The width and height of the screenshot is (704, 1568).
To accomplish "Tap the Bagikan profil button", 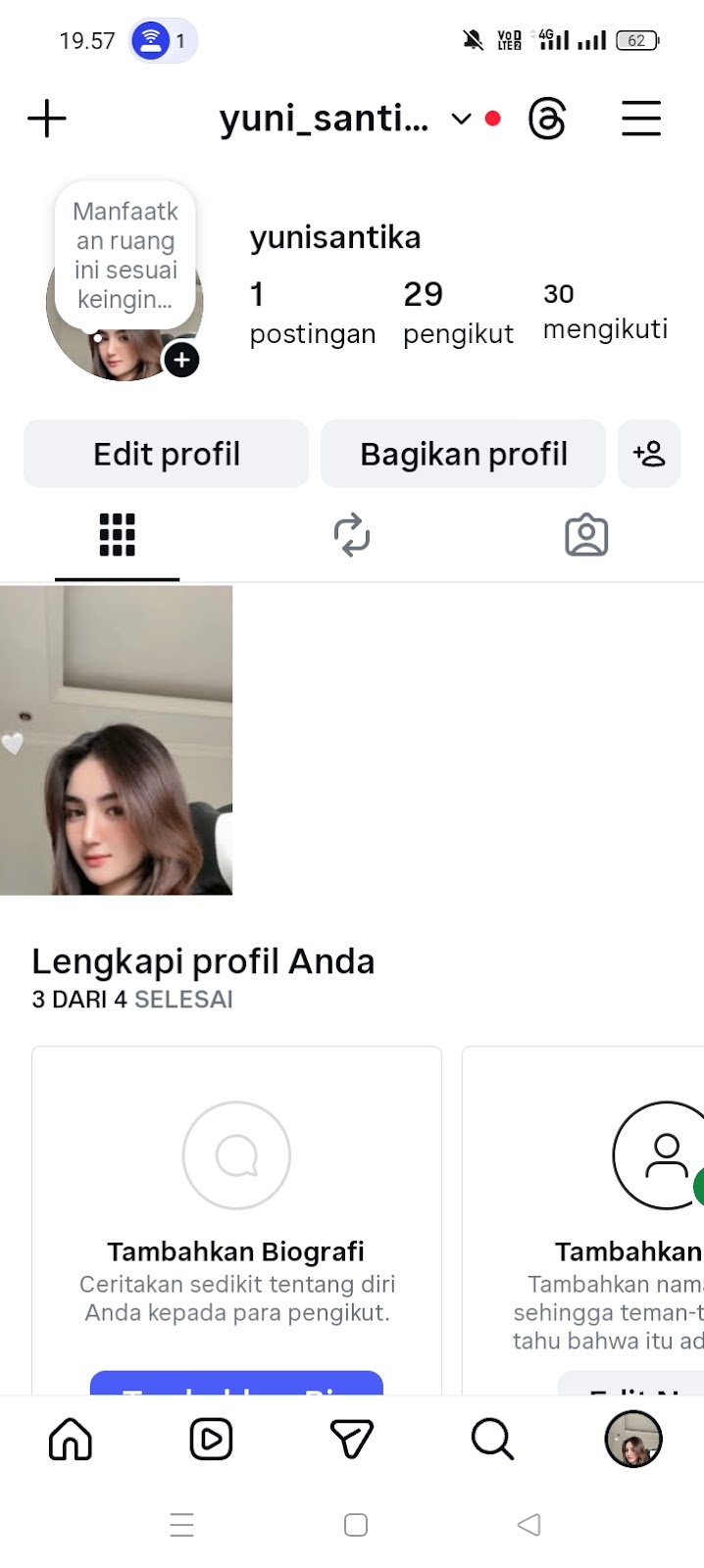I will [x=463, y=454].
